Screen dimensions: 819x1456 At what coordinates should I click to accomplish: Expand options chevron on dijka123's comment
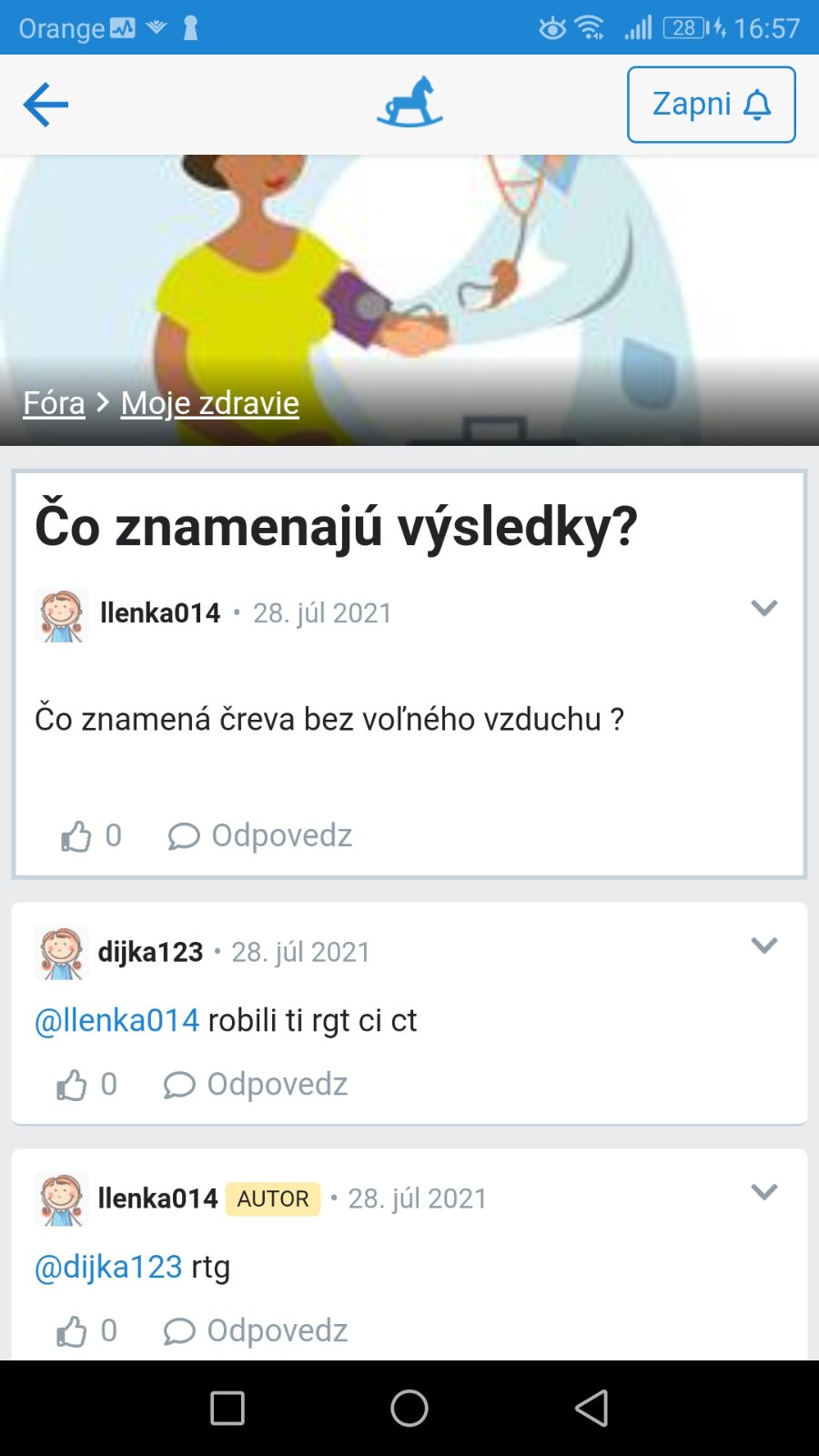(763, 945)
